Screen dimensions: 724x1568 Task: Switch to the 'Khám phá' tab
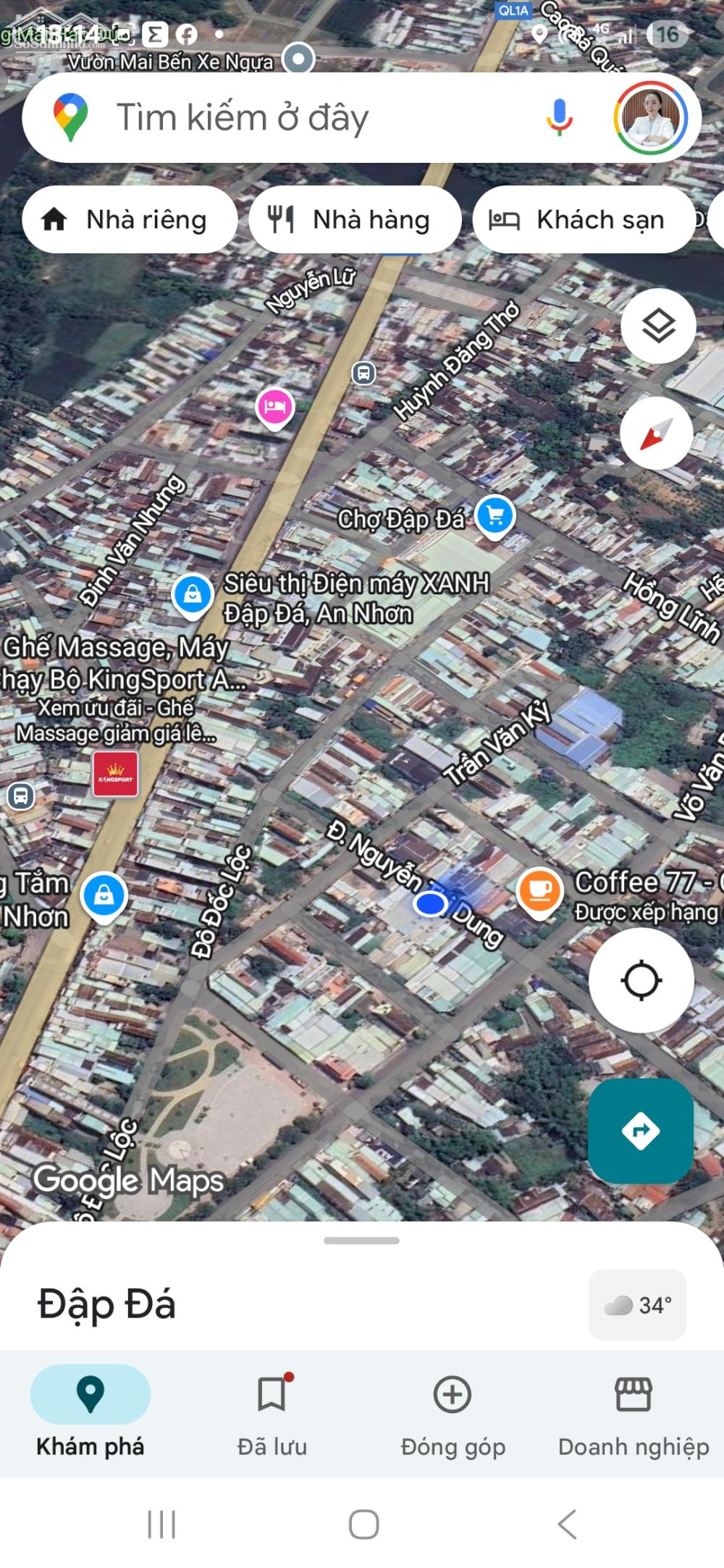click(90, 1411)
